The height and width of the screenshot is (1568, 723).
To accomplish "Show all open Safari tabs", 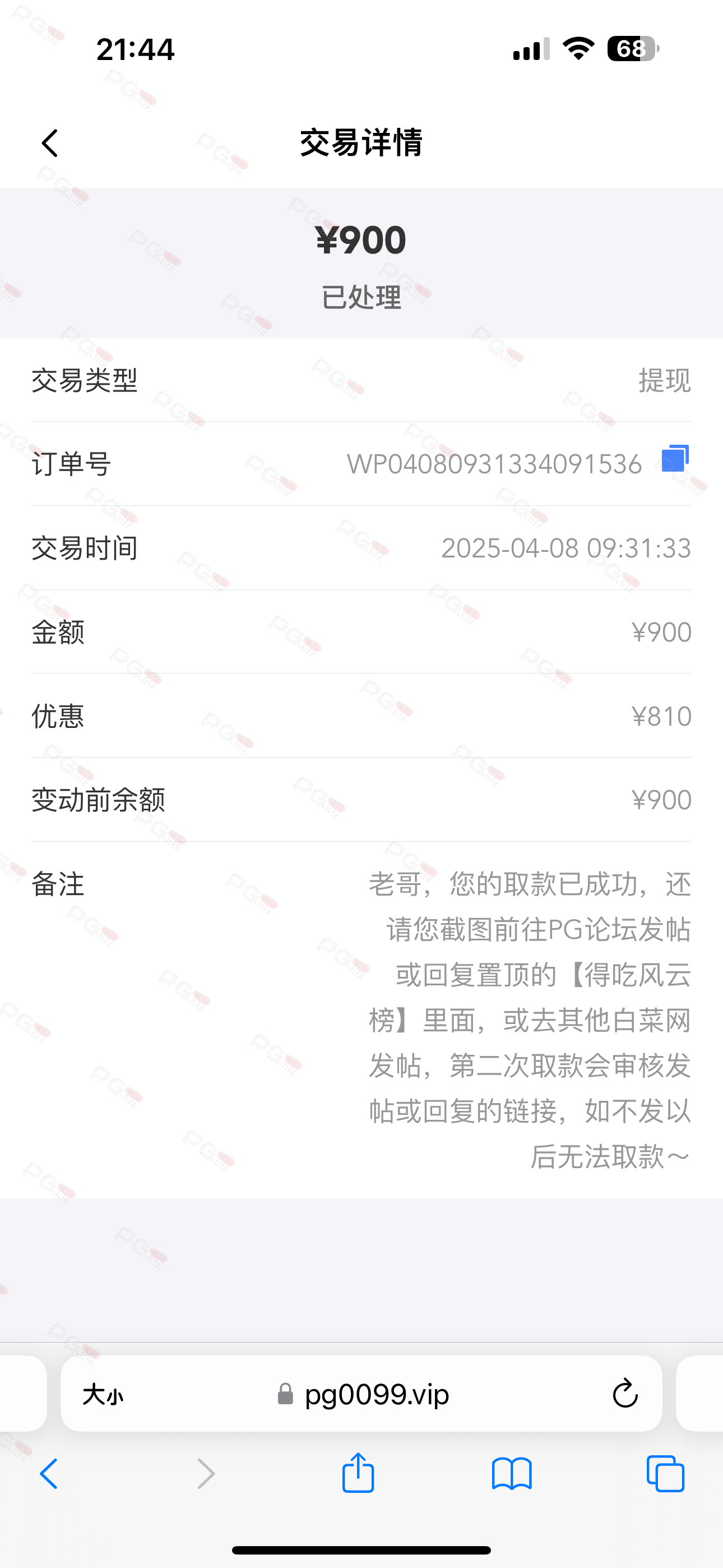I will pyautogui.click(x=665, y=1474).
